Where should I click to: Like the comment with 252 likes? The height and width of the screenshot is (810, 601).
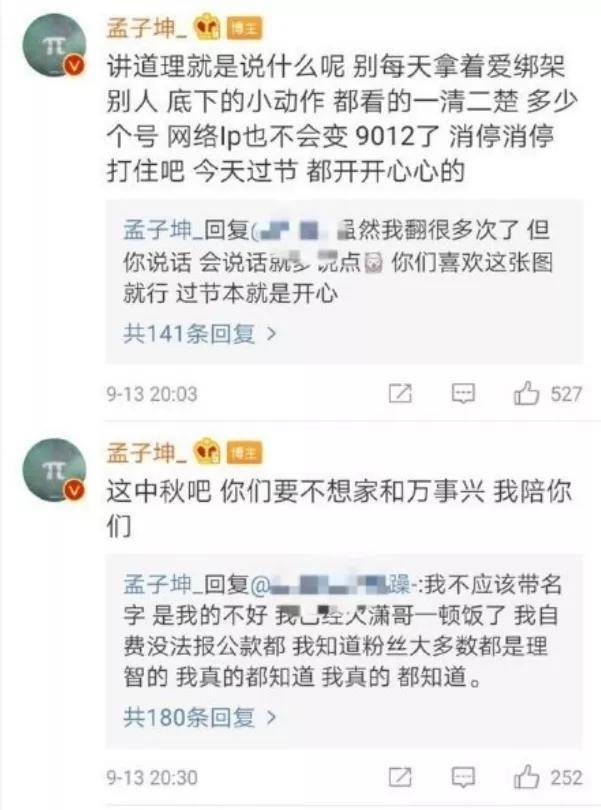[526, 777]
